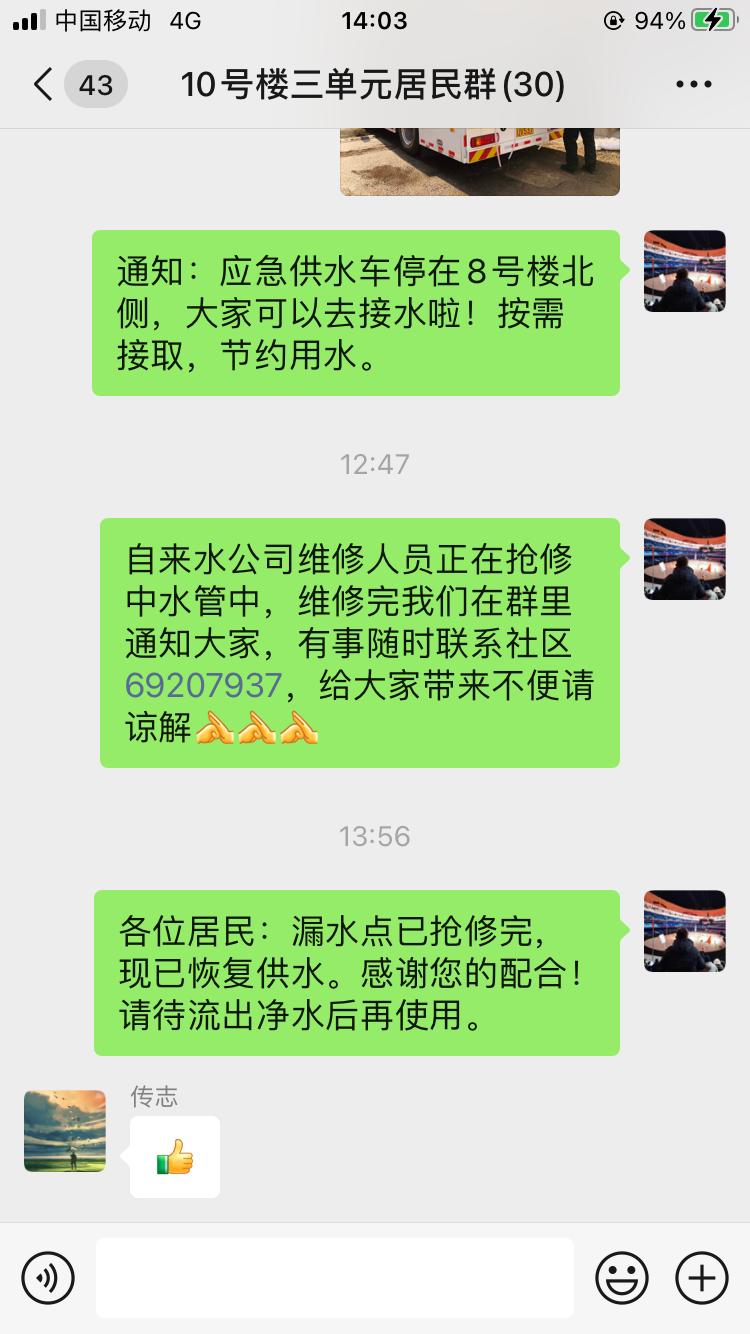
Task: Go back to the chat list
Action: click(44, 85)
